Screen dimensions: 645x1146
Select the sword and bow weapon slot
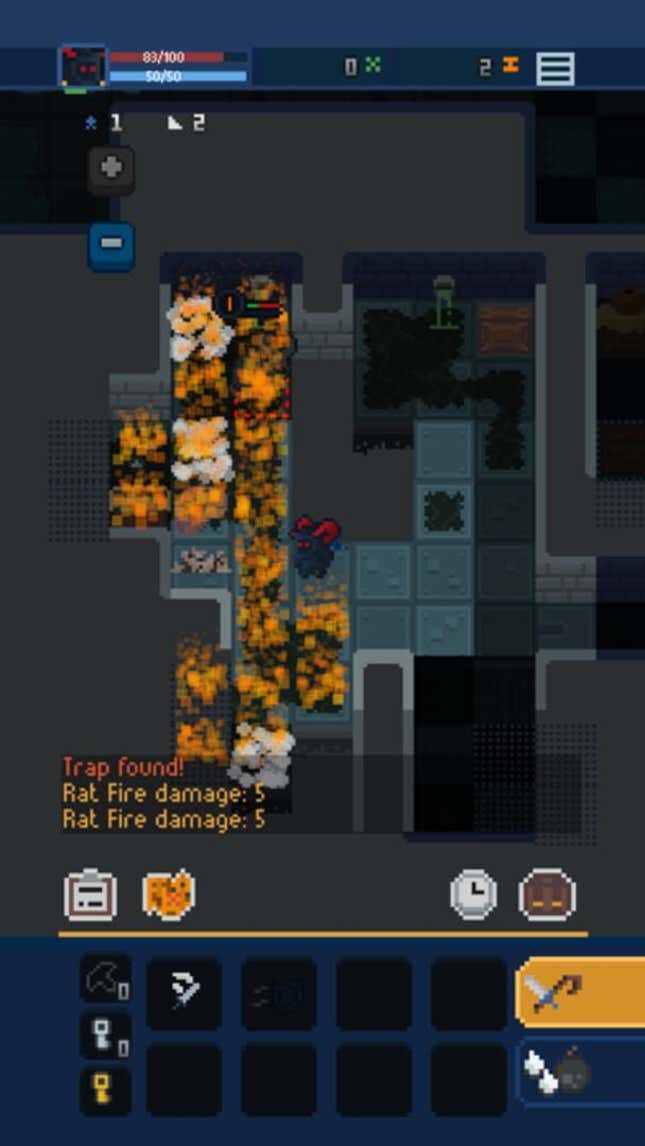point(578,992)
